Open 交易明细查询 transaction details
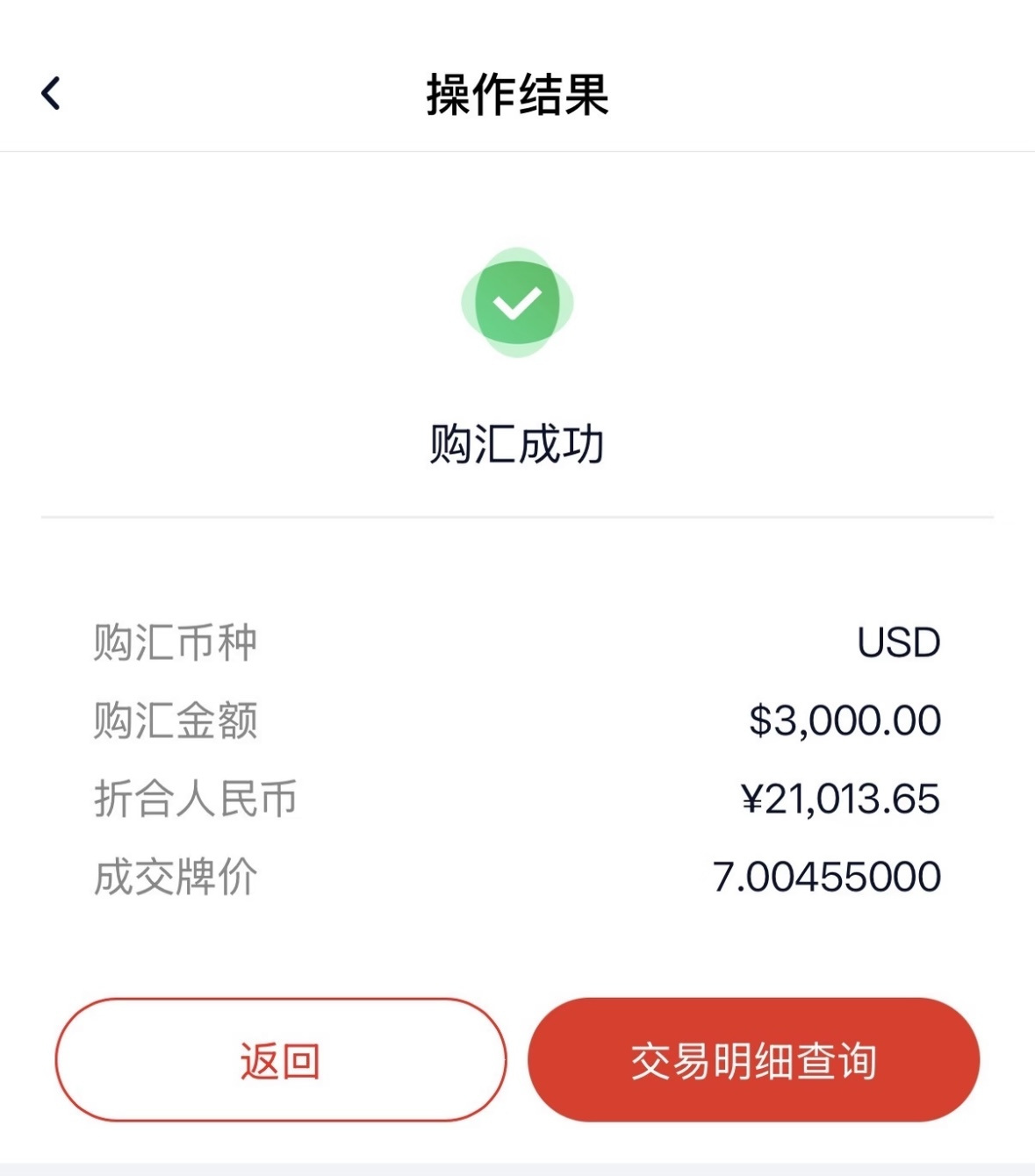Viewport: 1035px width, 1176px height. tap(753, 1060)
